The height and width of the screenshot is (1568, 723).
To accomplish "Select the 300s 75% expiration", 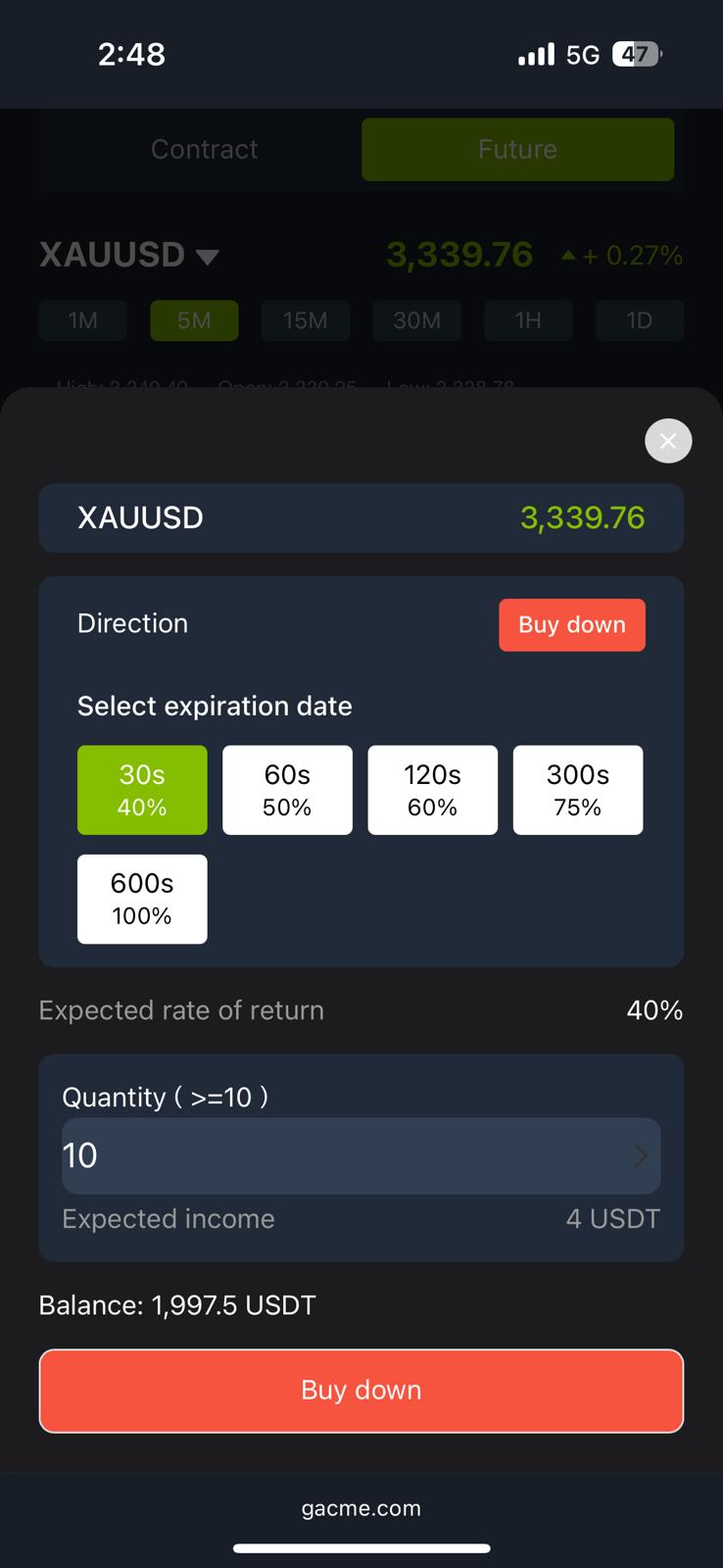I will pyautogui.click(x=578, y=790).
